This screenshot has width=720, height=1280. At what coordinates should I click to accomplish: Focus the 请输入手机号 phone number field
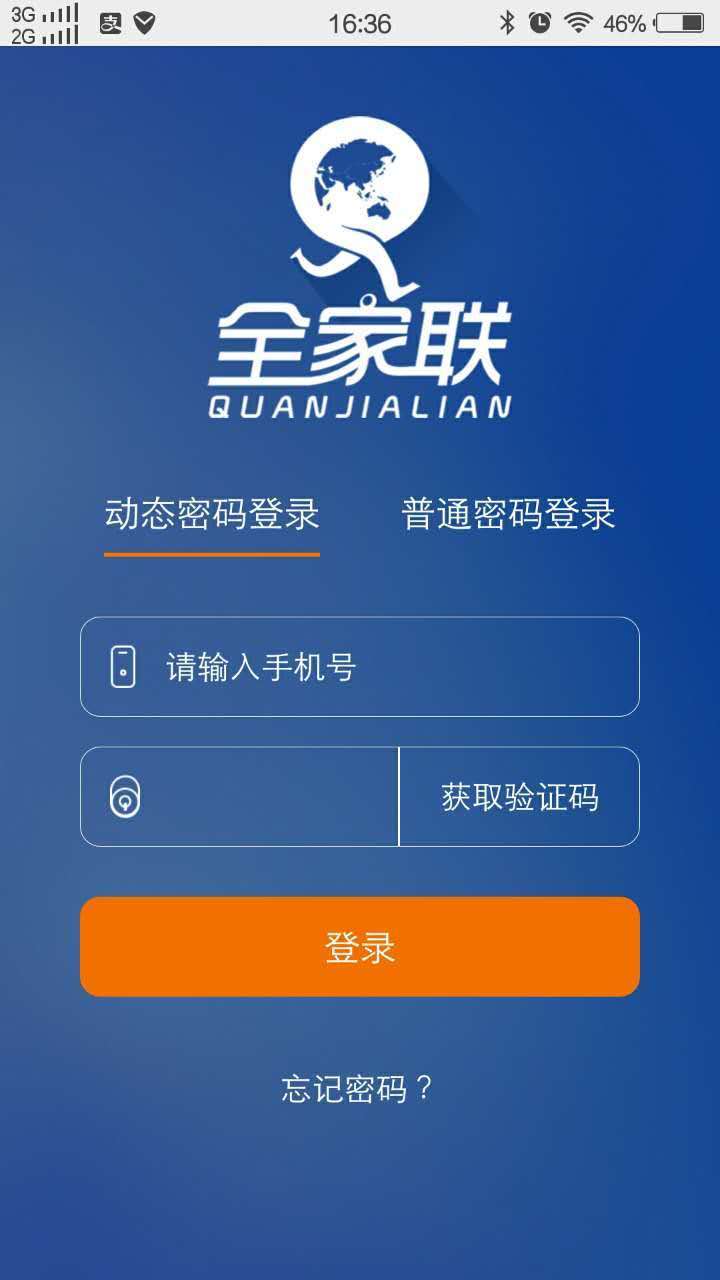coord(360,667)
